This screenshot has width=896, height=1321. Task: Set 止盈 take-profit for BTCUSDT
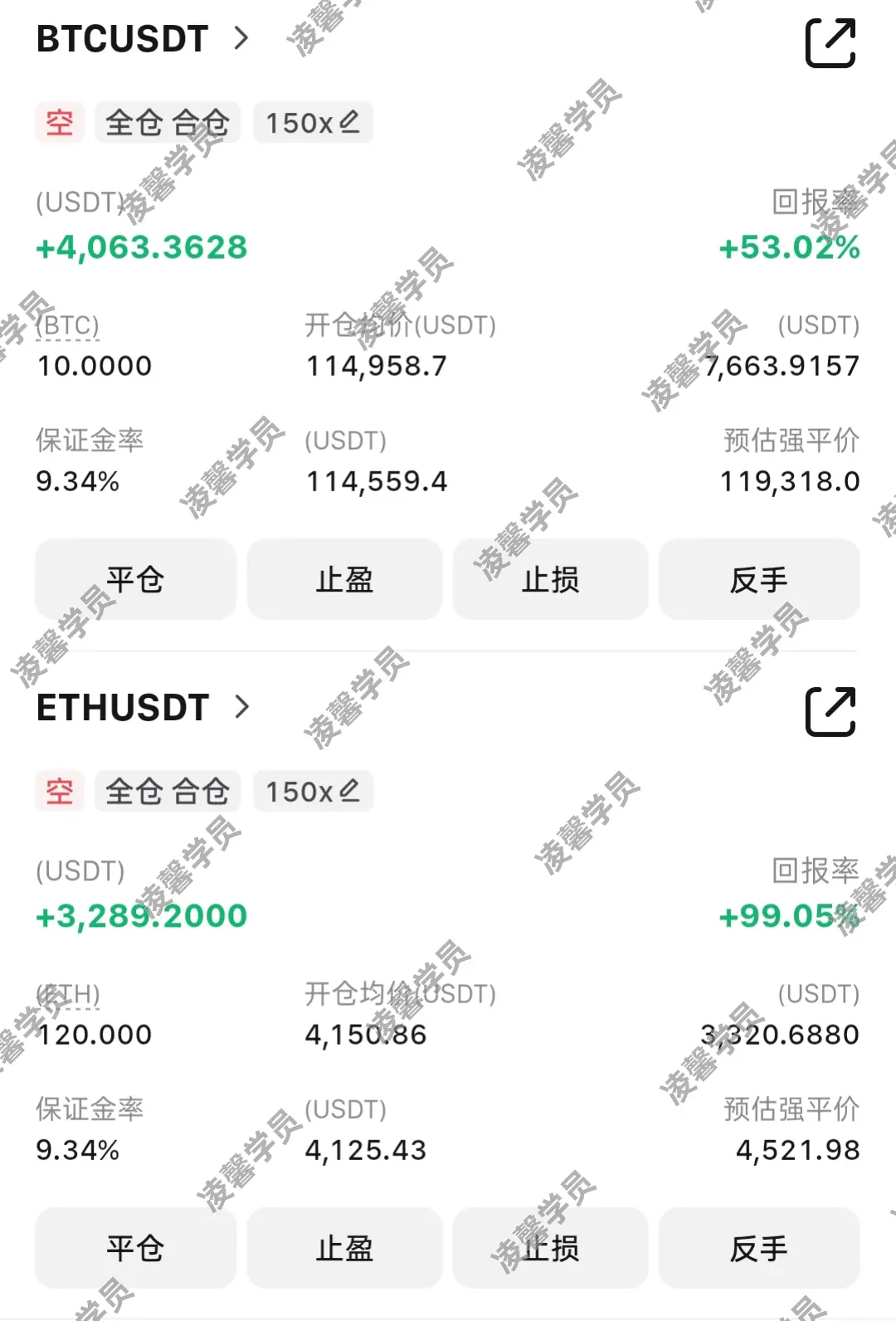[x=344, y=579]
